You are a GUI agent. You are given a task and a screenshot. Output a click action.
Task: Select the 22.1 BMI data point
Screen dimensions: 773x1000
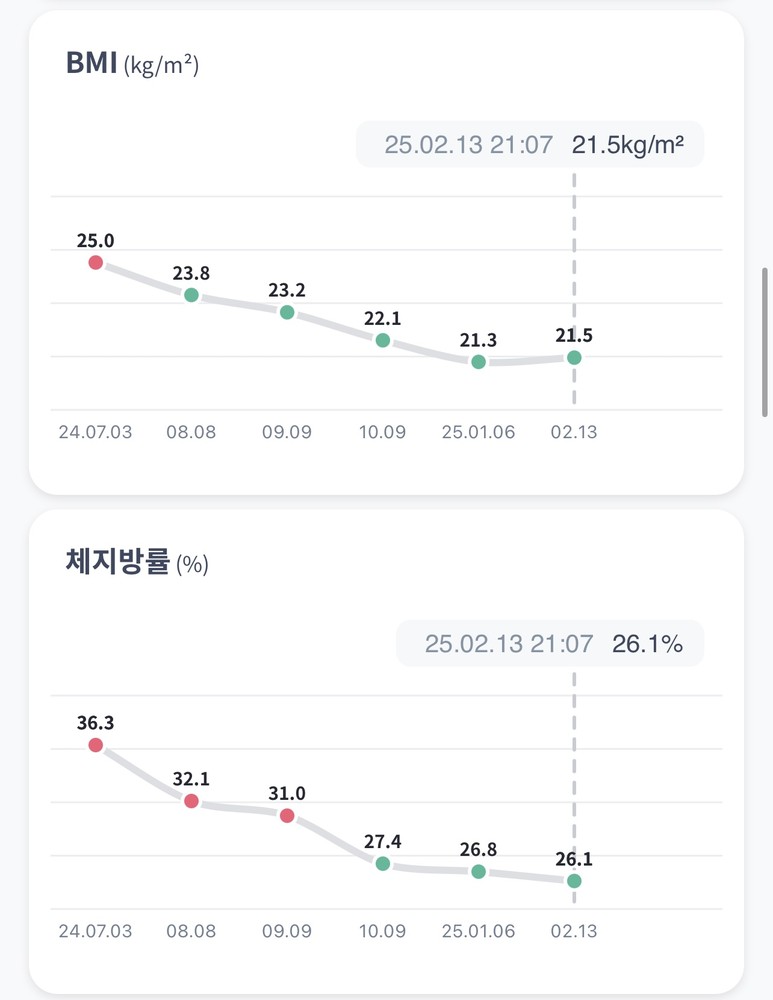[x=383, y=340]
